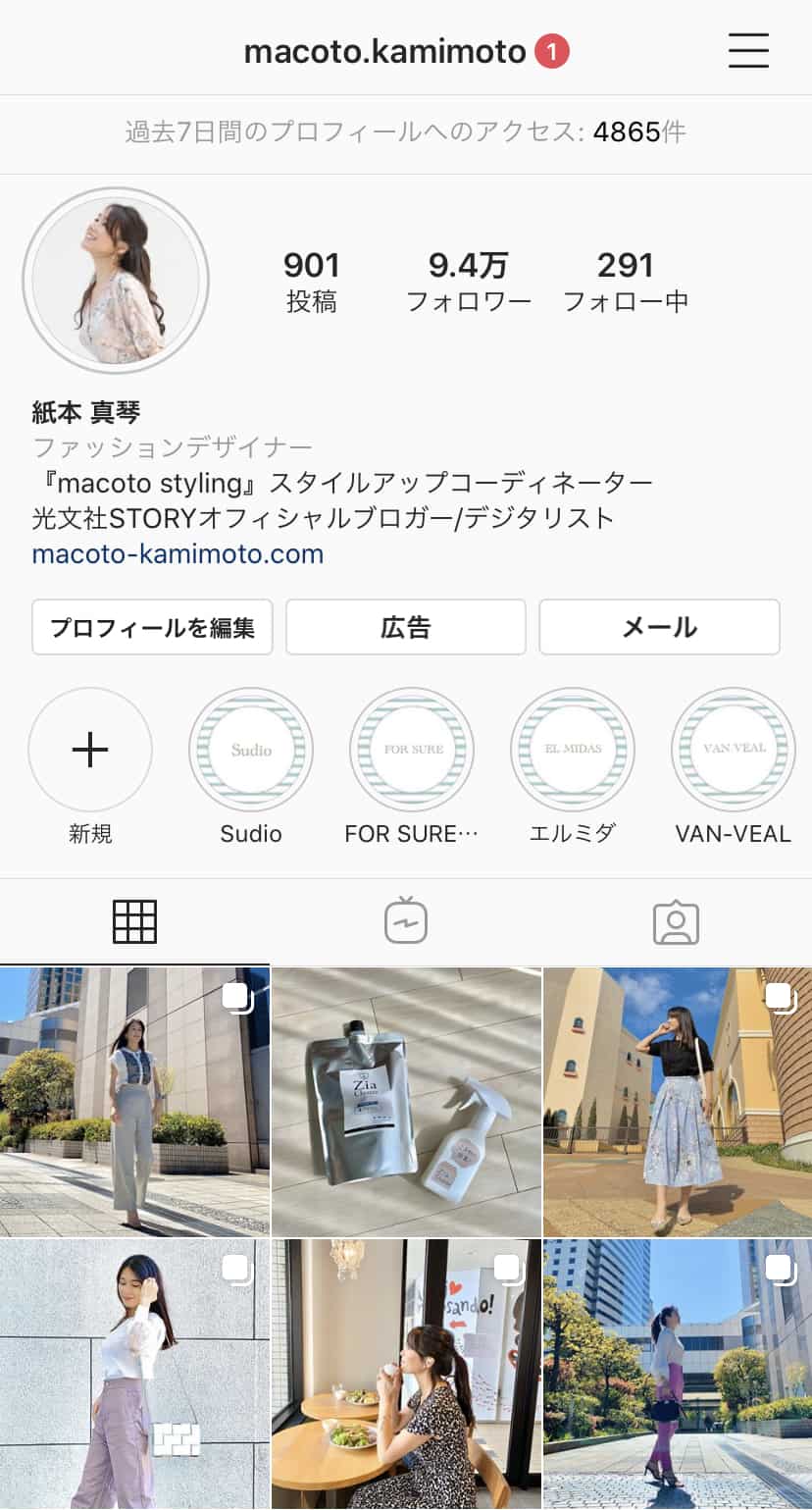
Task: Open the blue floral skirt post
Action: point(678,1102)
